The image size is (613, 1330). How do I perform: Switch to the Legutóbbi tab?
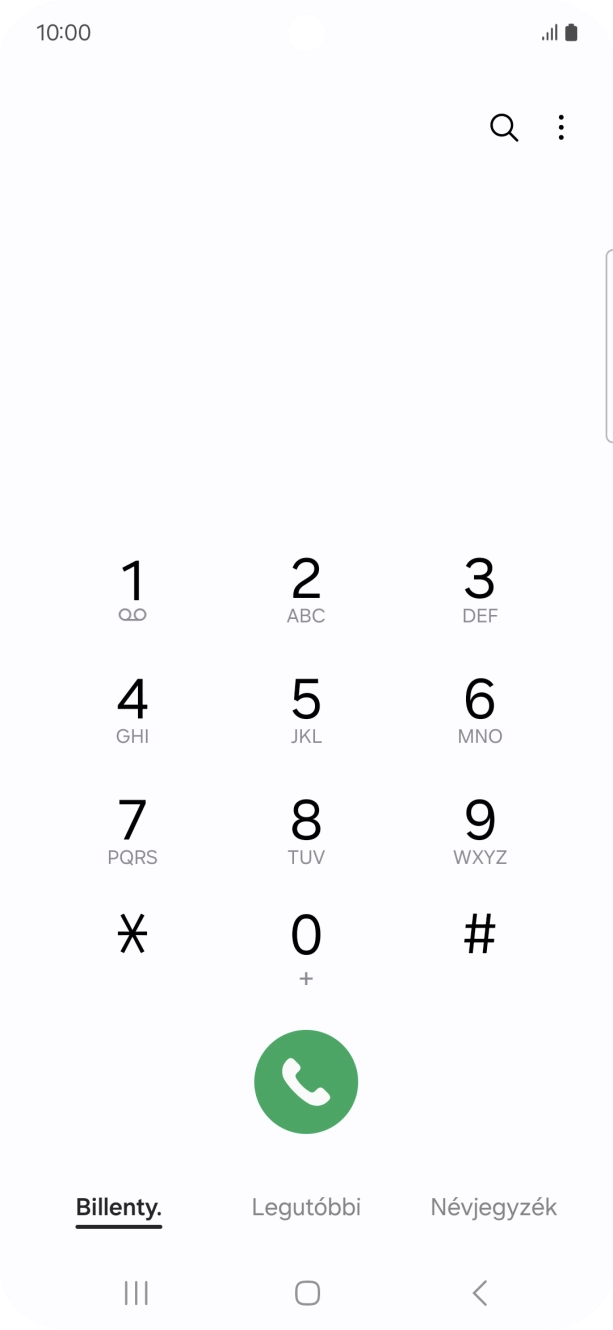click(x=306, y=1207)
